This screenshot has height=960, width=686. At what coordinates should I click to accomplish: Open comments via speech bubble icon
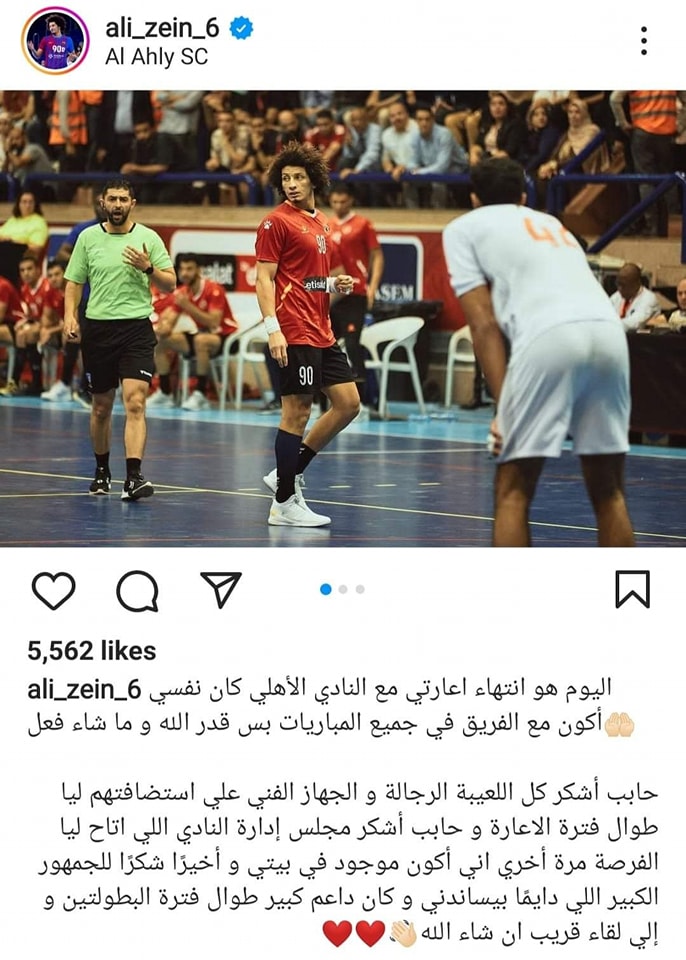(x=138, y=590)
